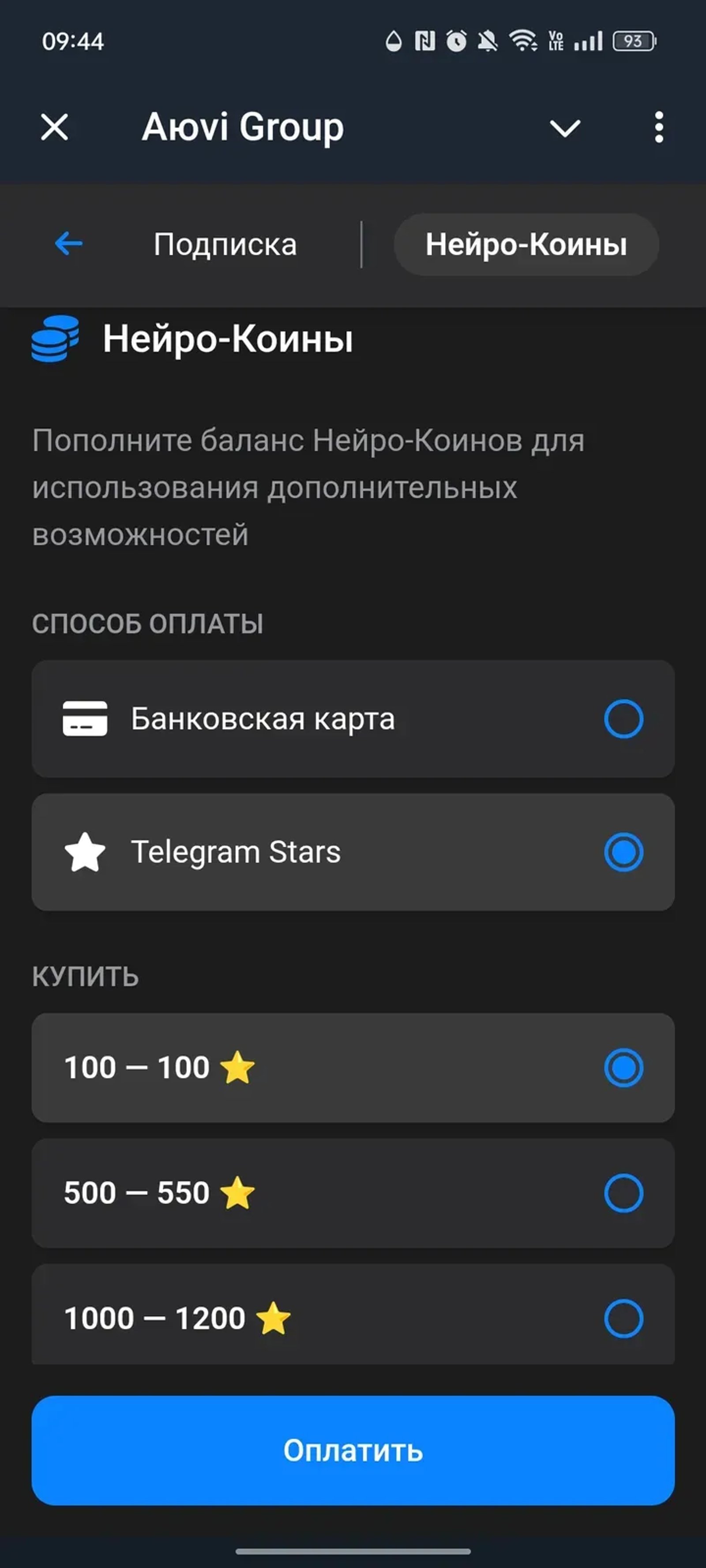706x1568 pixels.
Task: Collapse the mini-app with the down chevron
Action: [x=565, y=128]
